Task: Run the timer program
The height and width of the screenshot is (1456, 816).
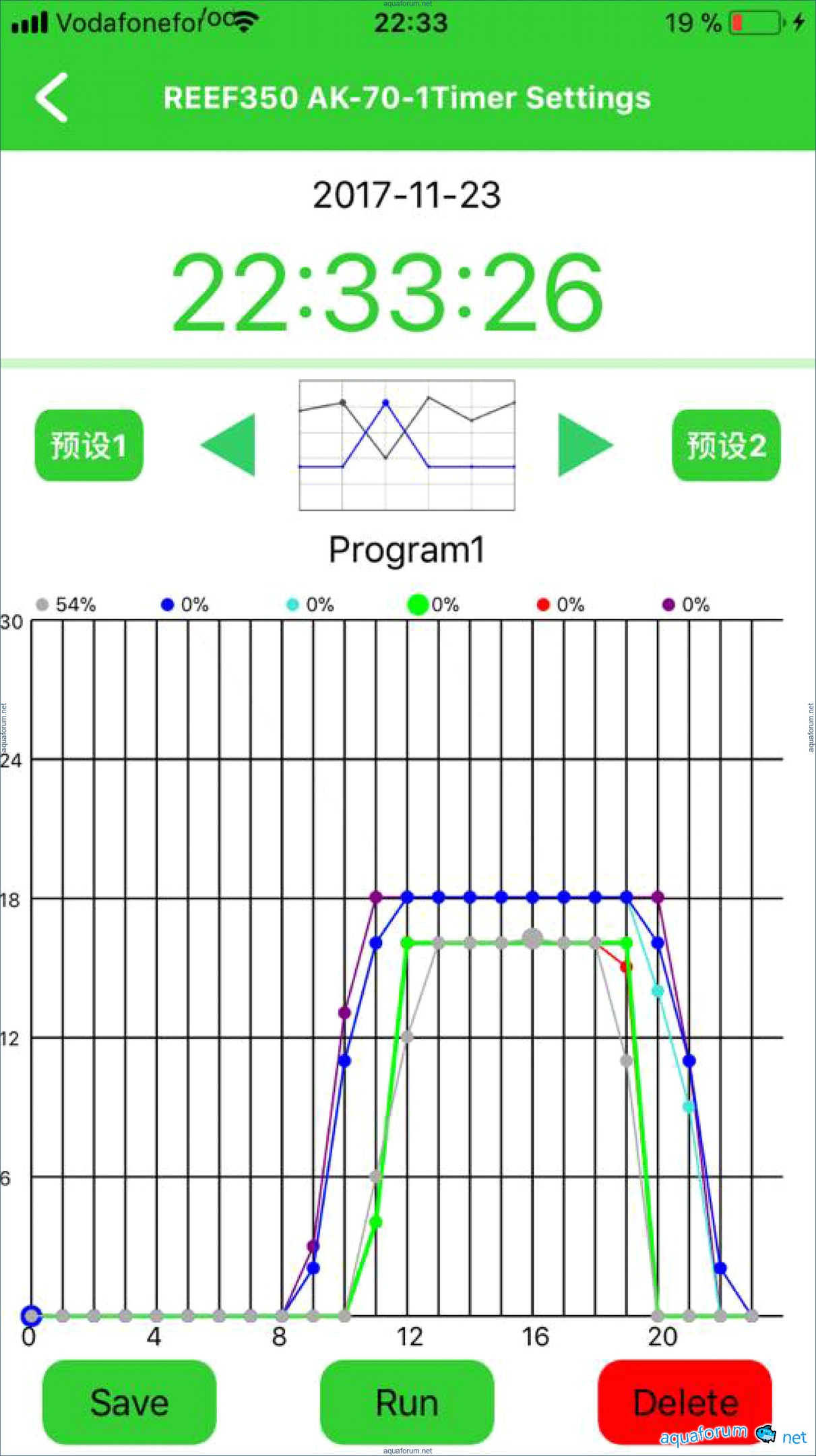Action: click(x=407, y=1402)
